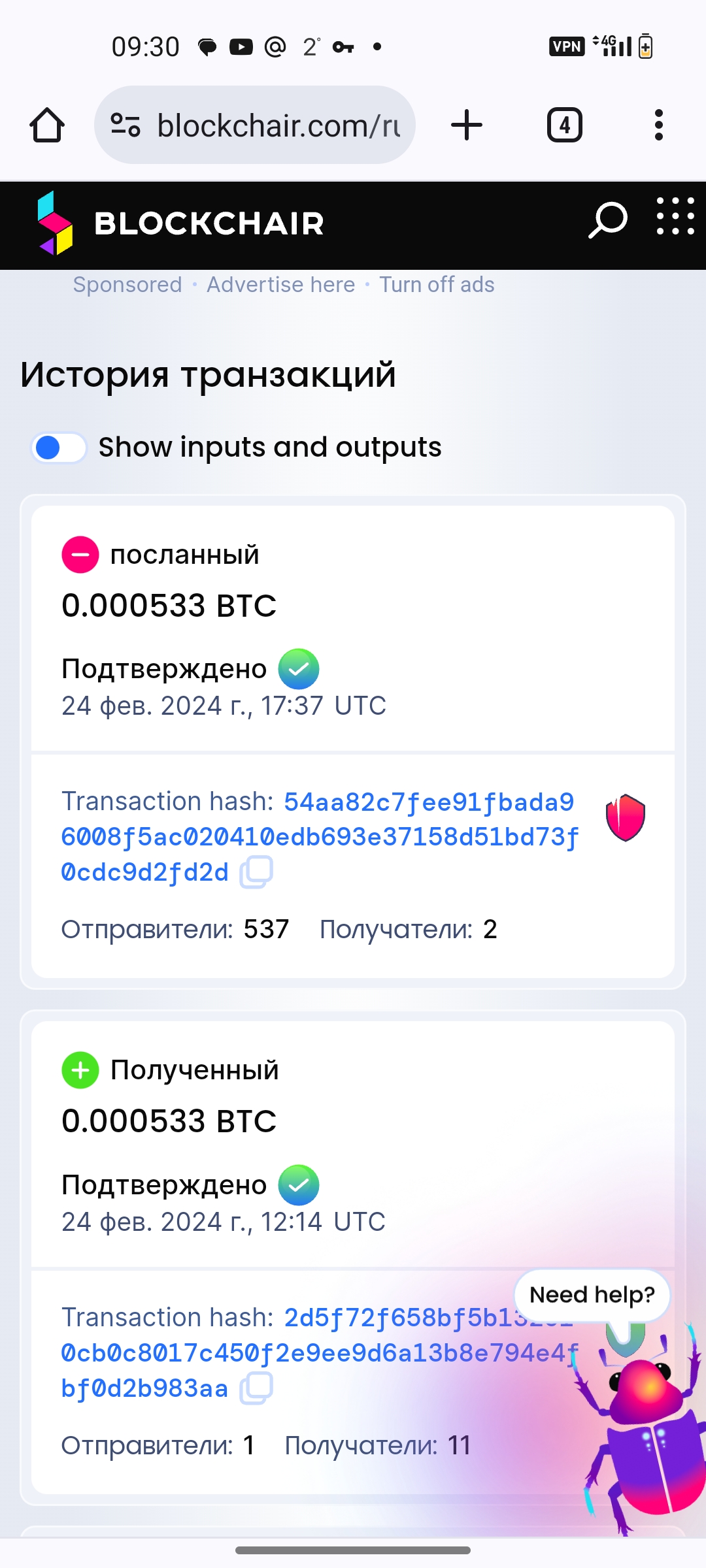Open transaction hash starting with 54aa82c7
The width and height of the screenshot is (706, 1568).
[x=320, y=837]
